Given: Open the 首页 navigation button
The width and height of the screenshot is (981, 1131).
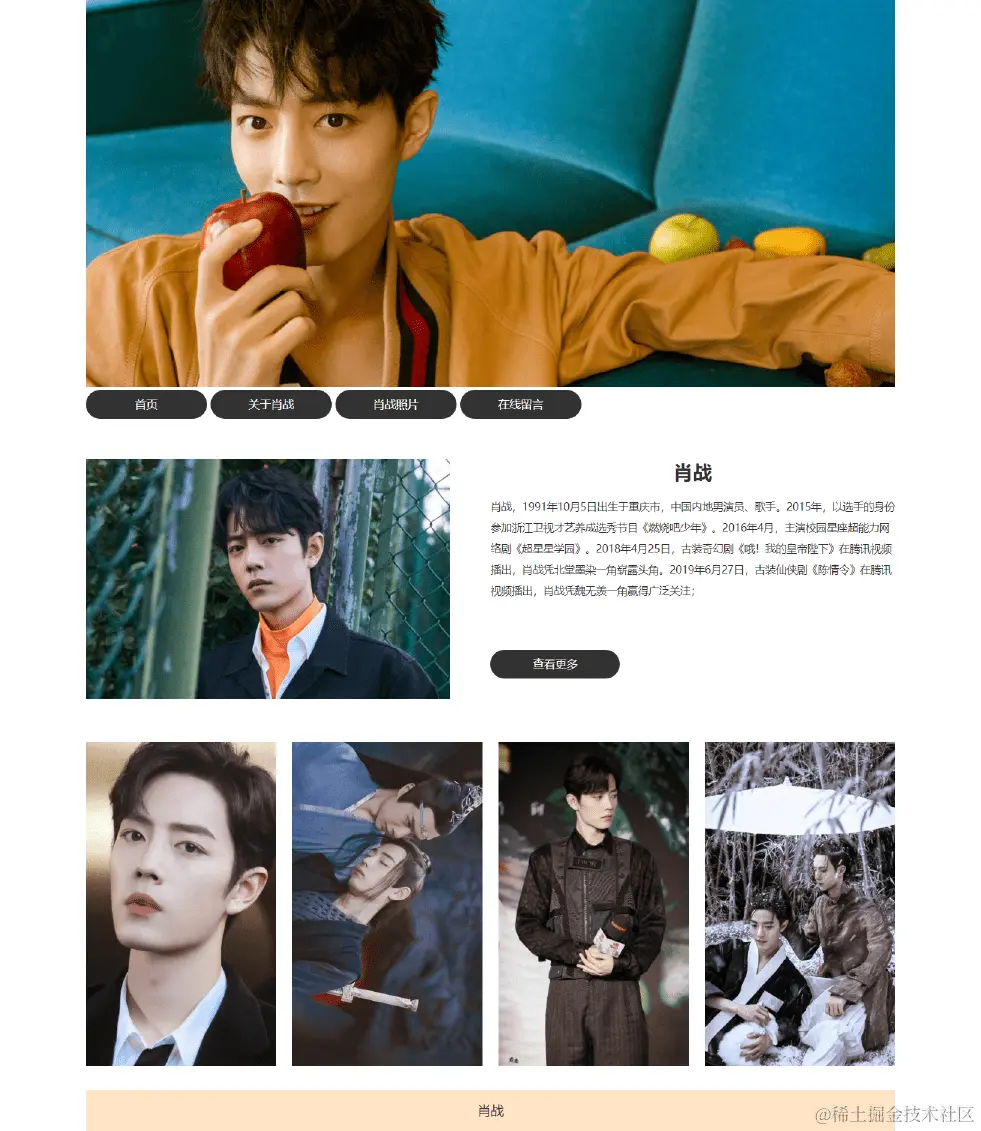Looking at the screenshot, I should pyautogui.click(x=146, y=405).
